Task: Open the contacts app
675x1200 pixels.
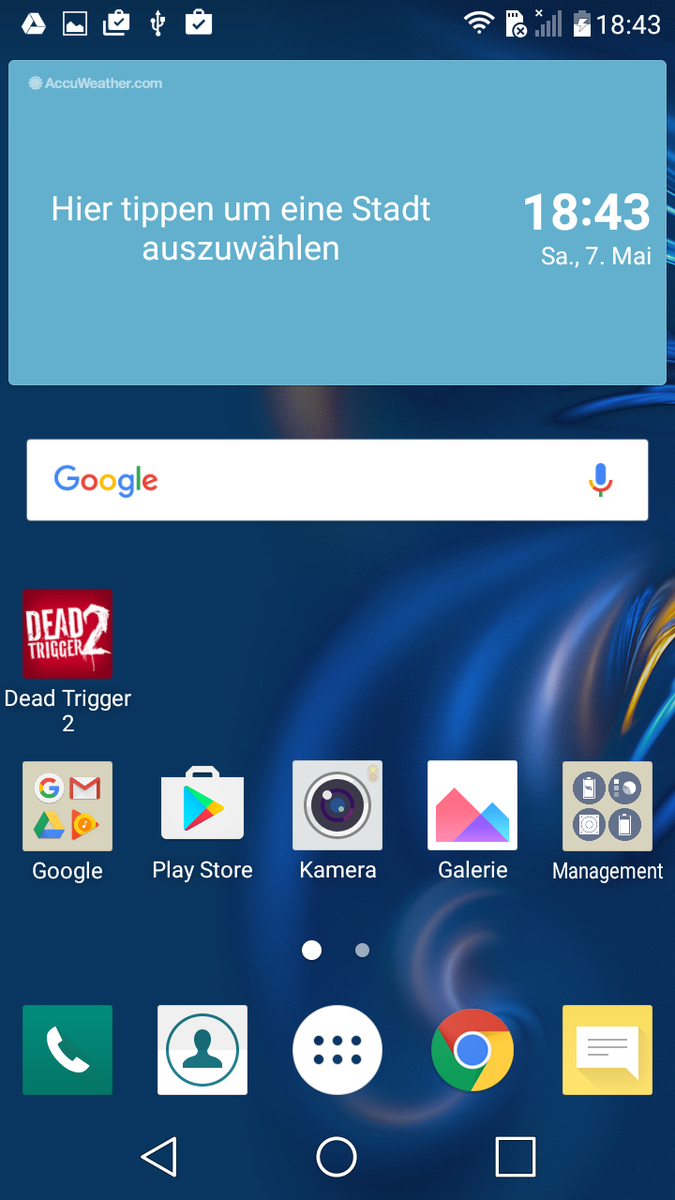Action: coord(202,1050)
